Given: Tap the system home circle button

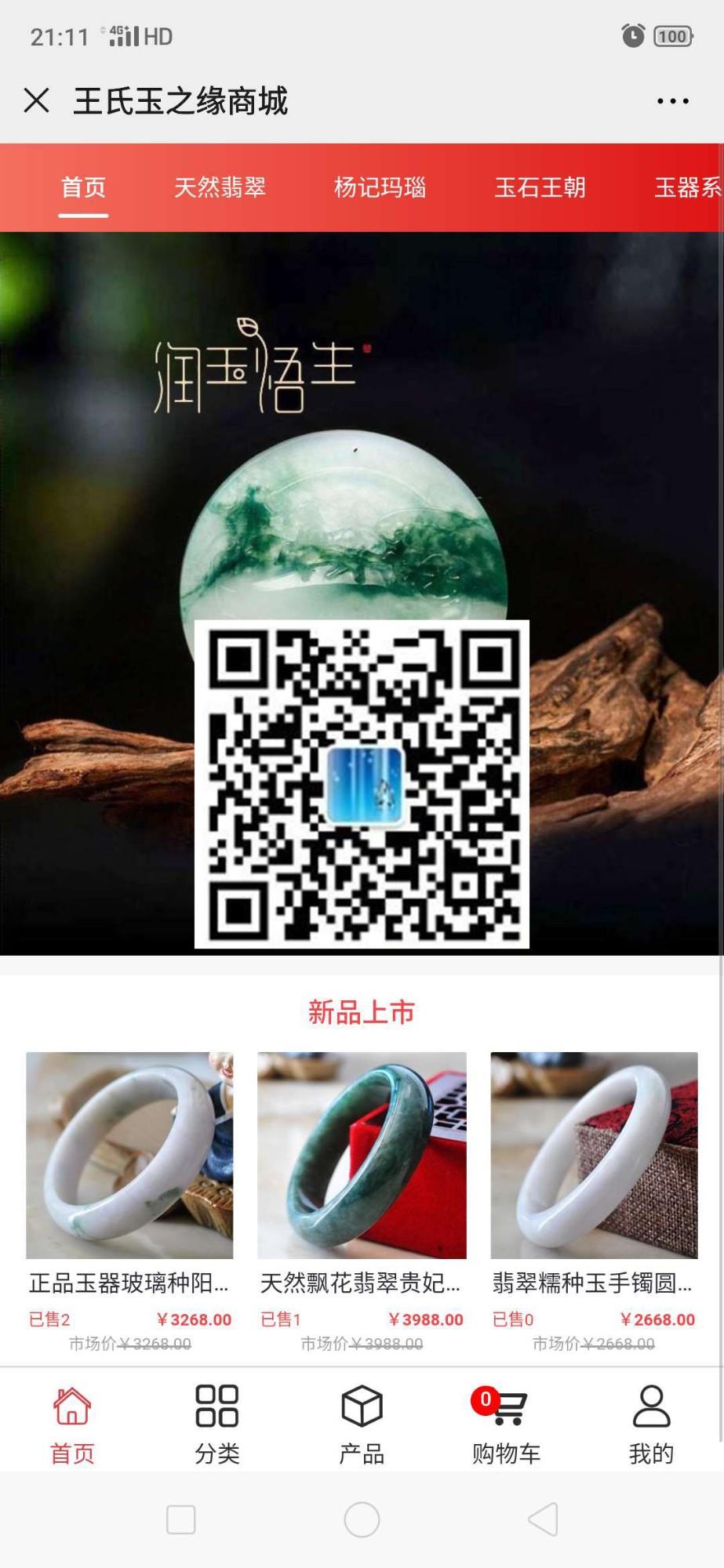Looking at the screenshot, I should click(x=362, y=1519).
